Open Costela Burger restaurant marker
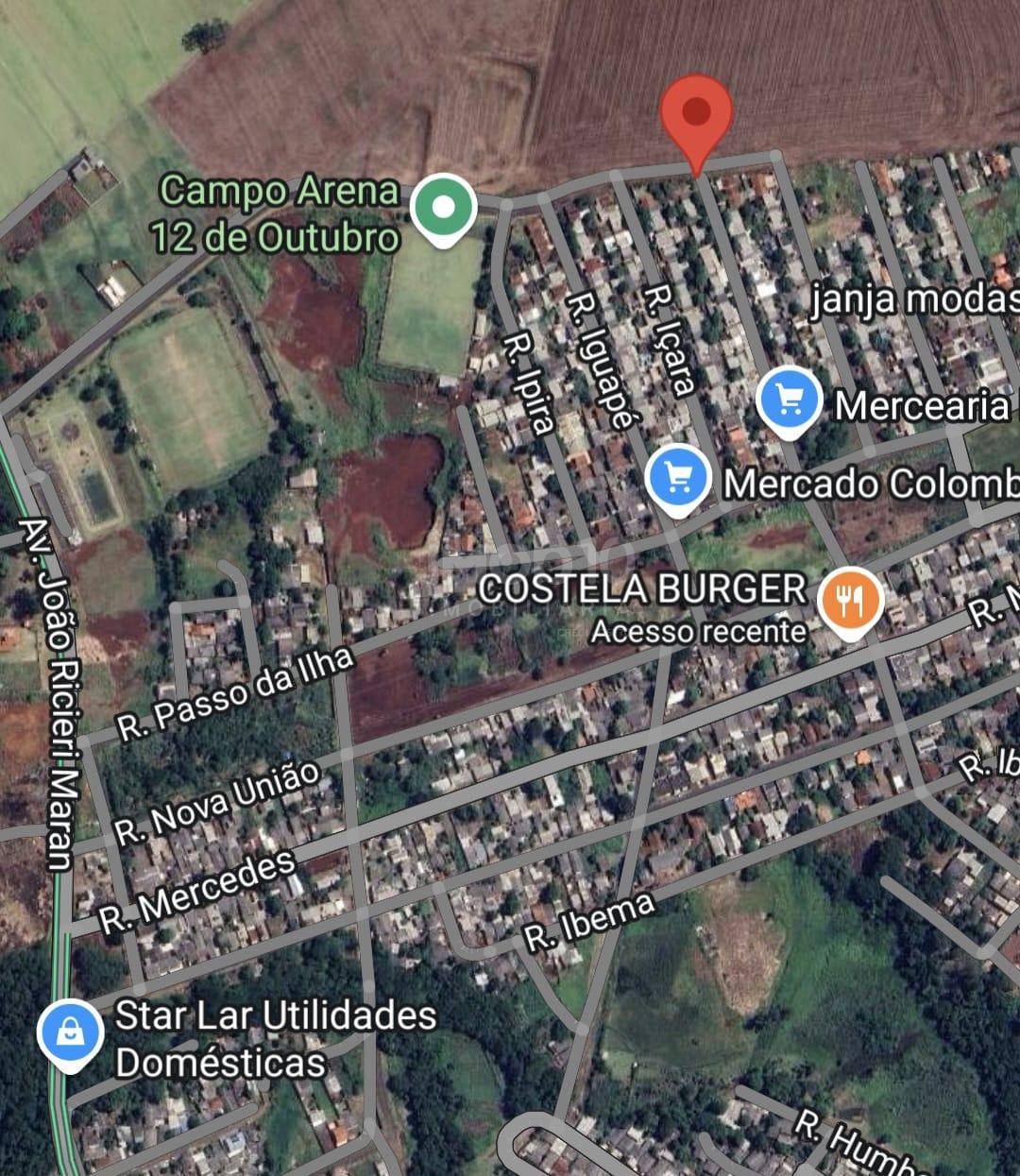This screenshot has width=1020, height=1176. [x=850, y=600]
